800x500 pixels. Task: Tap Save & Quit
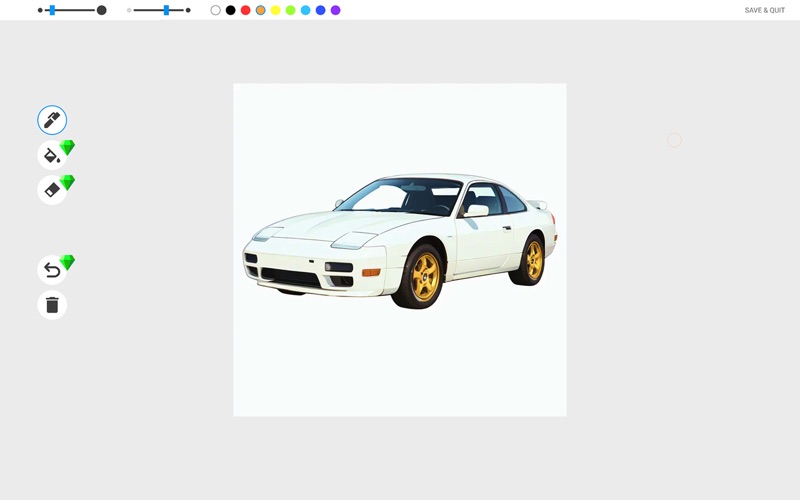(764, 10)
